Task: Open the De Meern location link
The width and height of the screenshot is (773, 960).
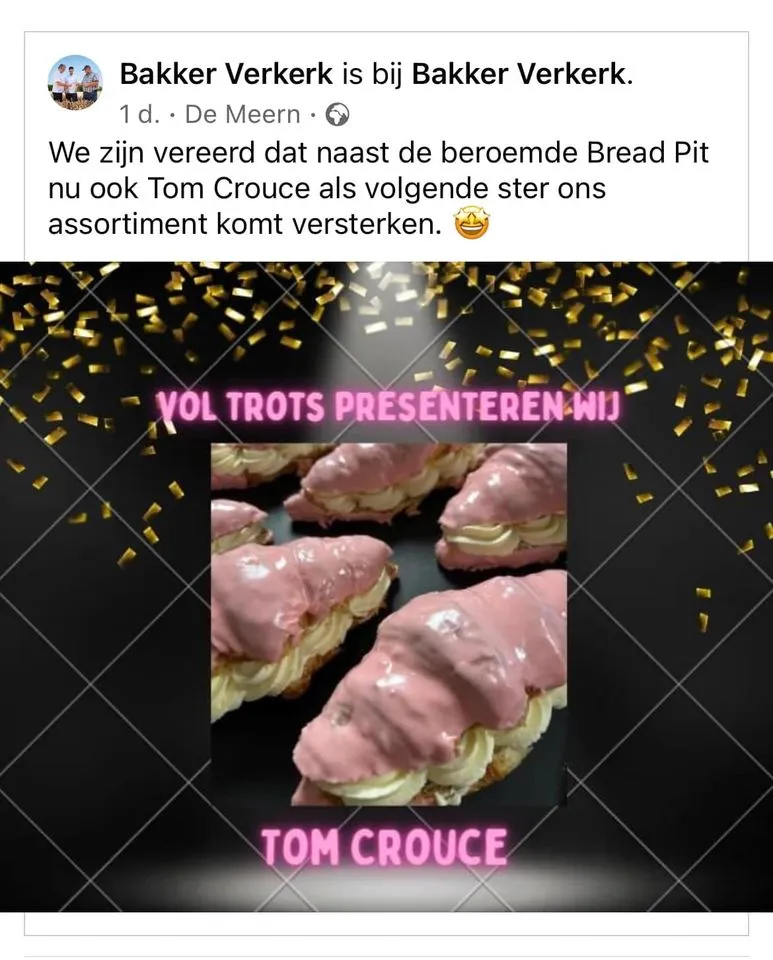Action: coord(242,114)
